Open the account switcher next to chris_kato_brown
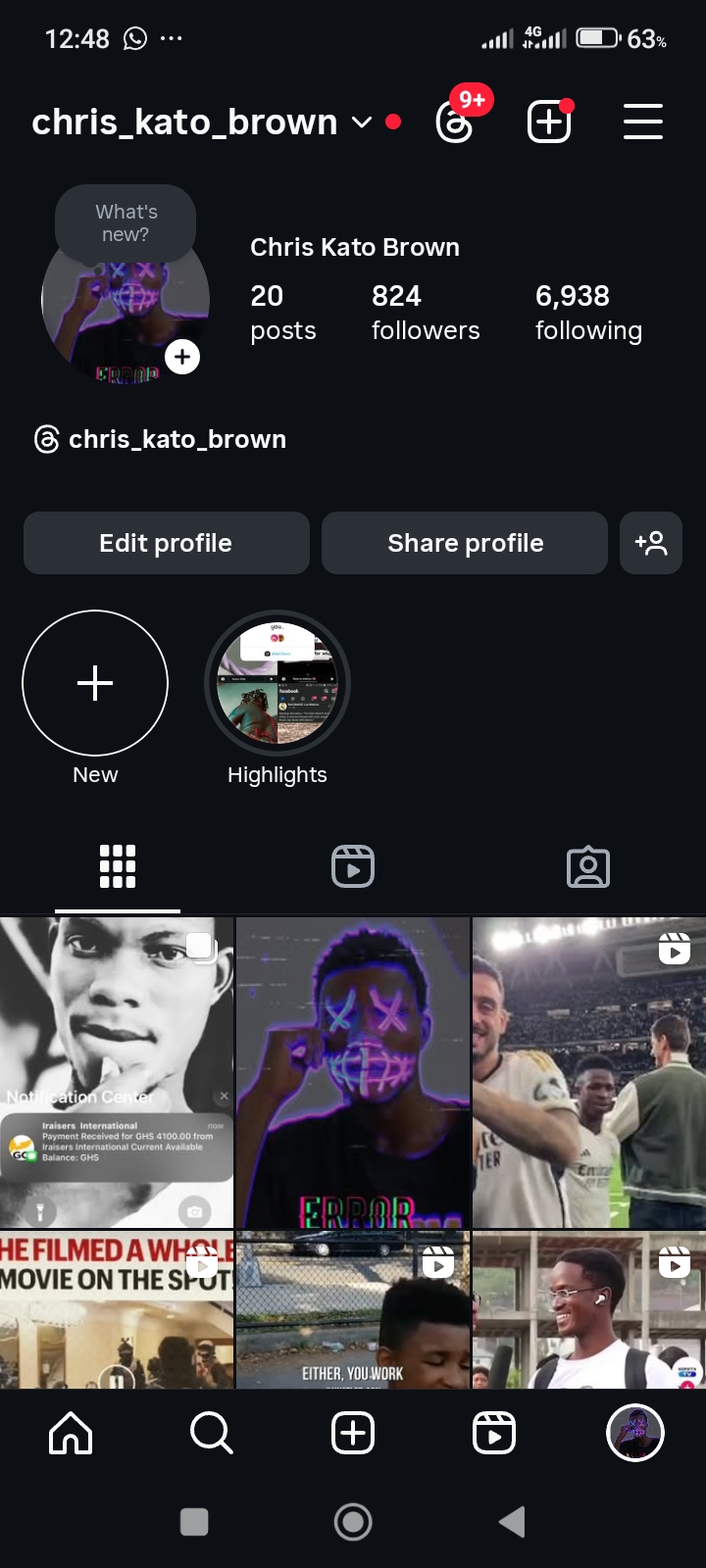Image resolution: width=706 pixels, height=1568 pixels. pos(362,122)
